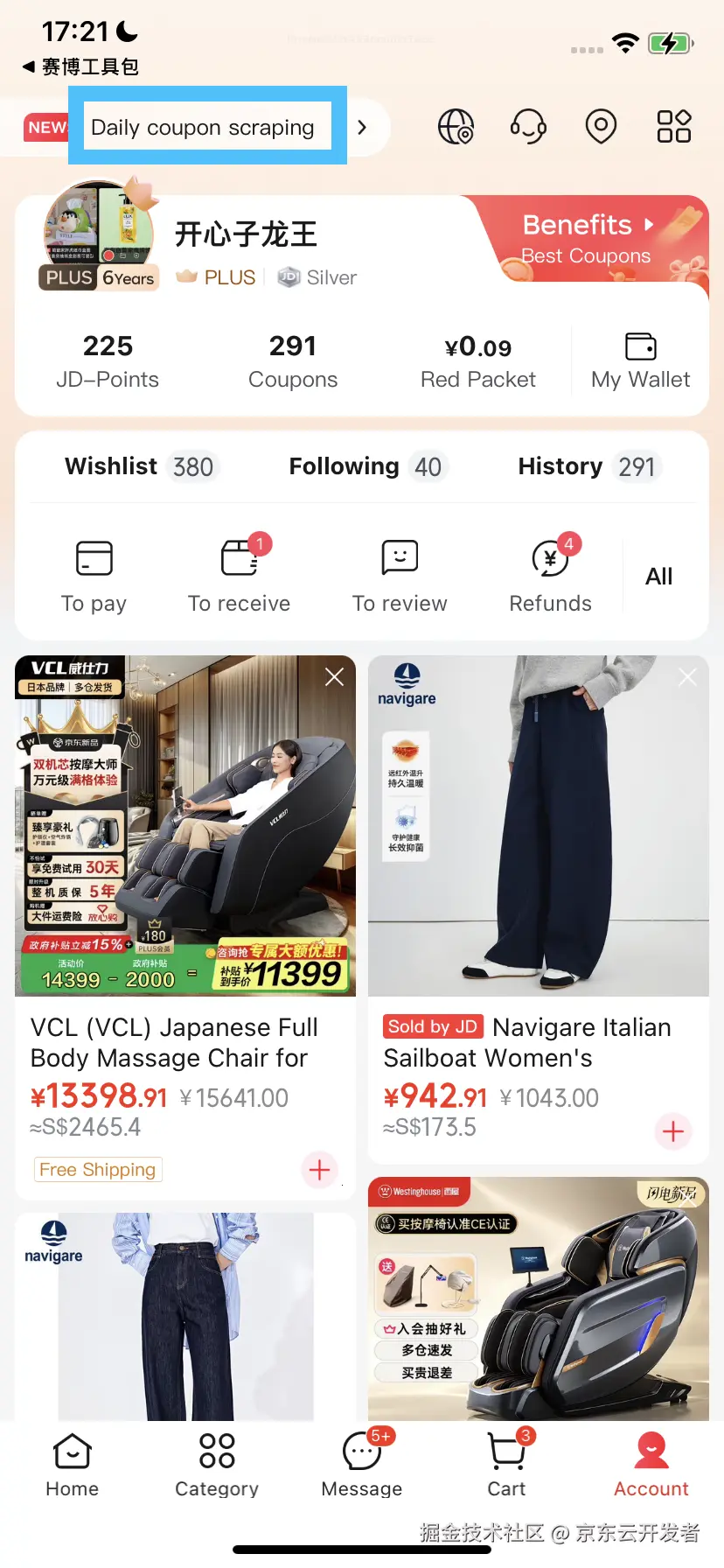This screenshot has height=1568, width=724.
Task: Check JD-Points balance
Action: 108,360
